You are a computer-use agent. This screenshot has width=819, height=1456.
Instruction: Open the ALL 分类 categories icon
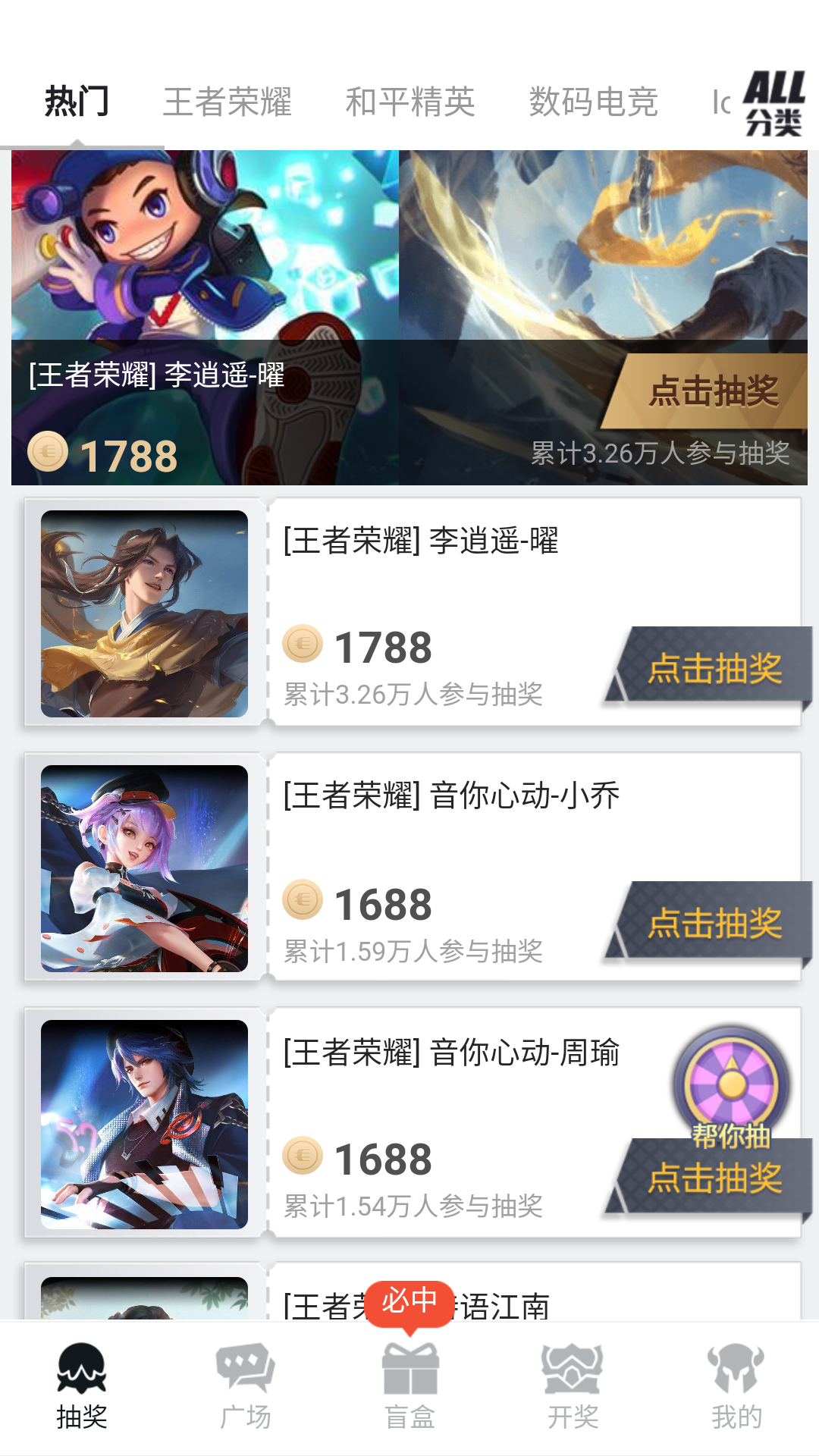tap(772, 102)
